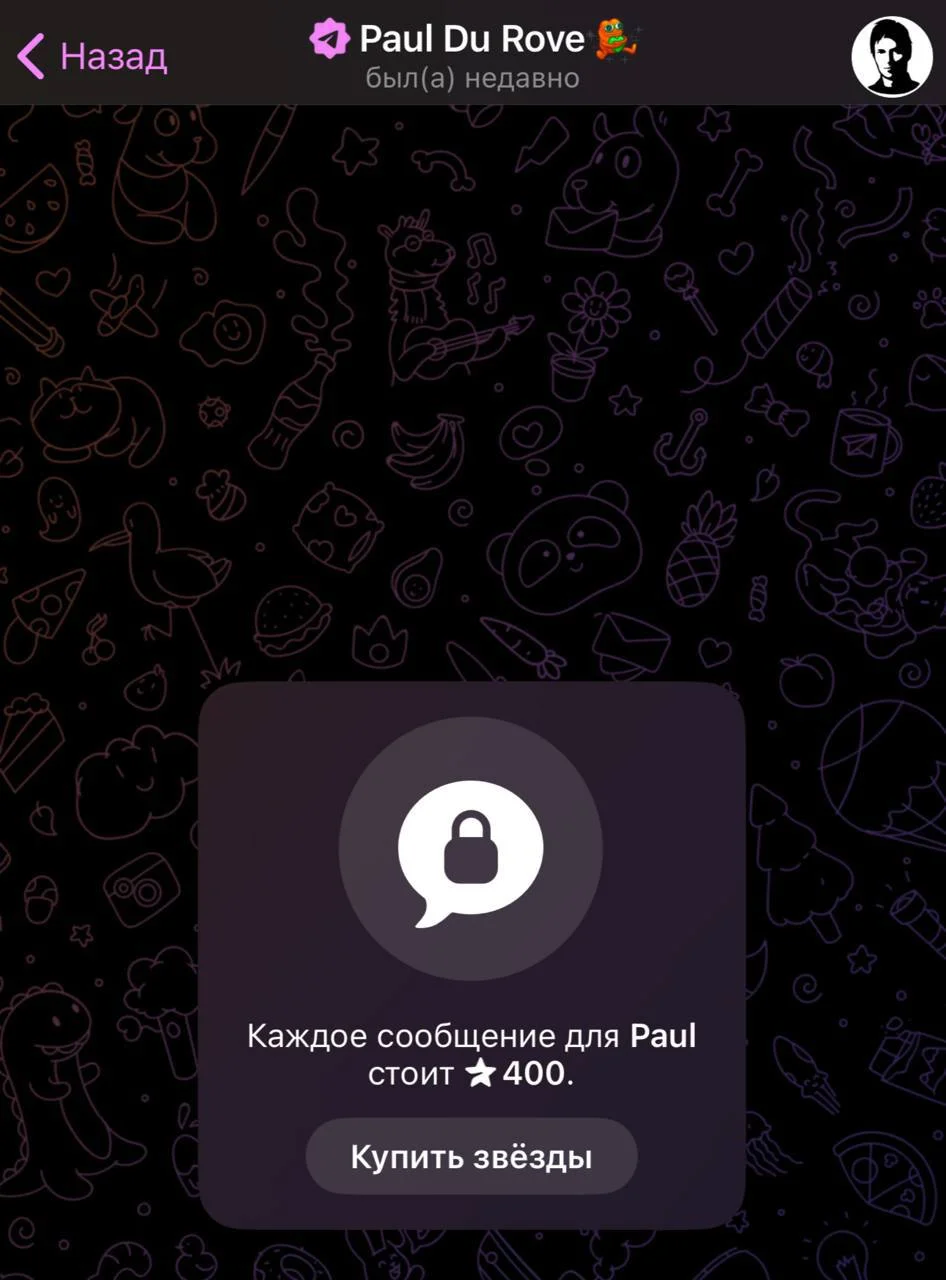Viewport: 946px width, 1280px height.
Task: Tap the Купить звёзды button
Action: [471, 1157]
